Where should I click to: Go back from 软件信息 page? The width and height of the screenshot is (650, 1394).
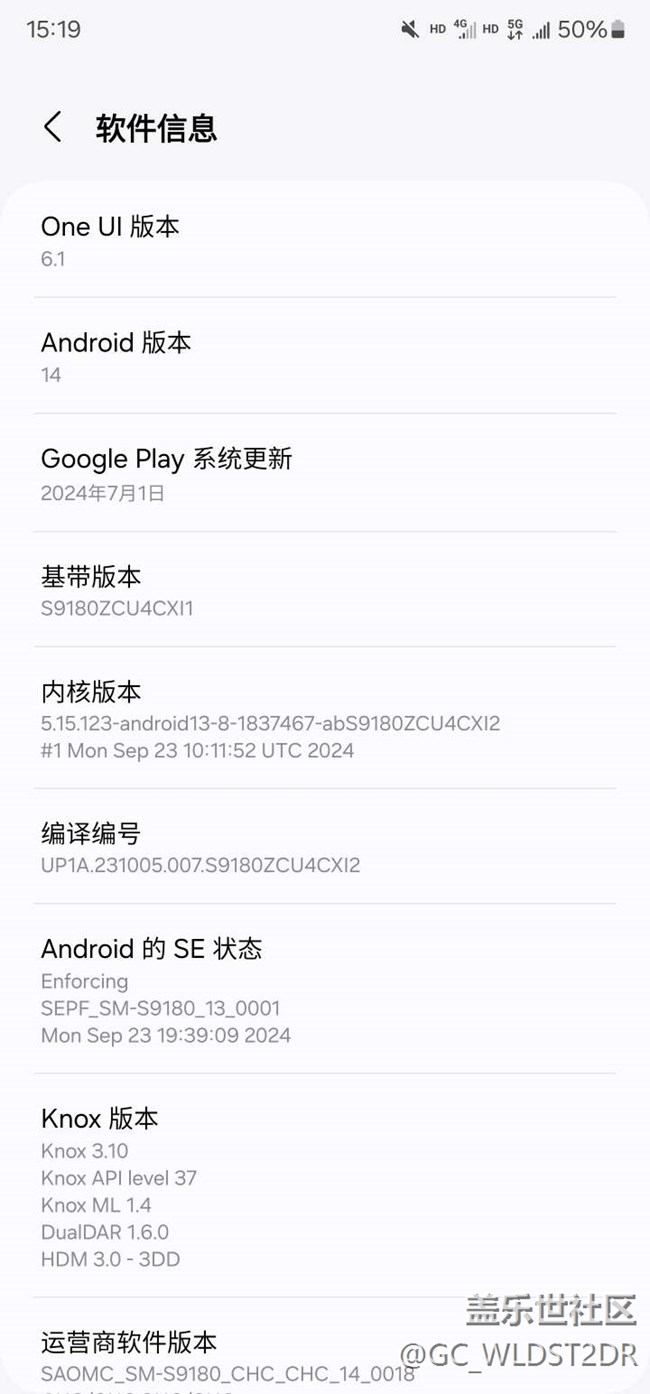pos(53,128)
